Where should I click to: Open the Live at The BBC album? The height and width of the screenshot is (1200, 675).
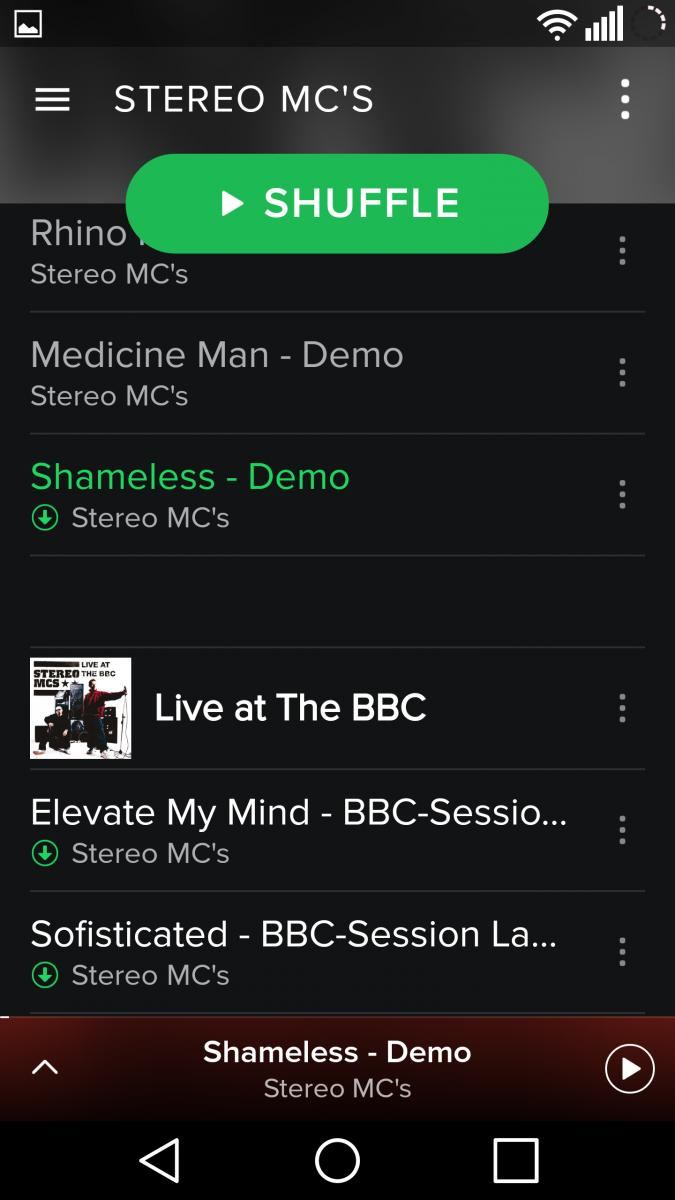tap(289, 708)
